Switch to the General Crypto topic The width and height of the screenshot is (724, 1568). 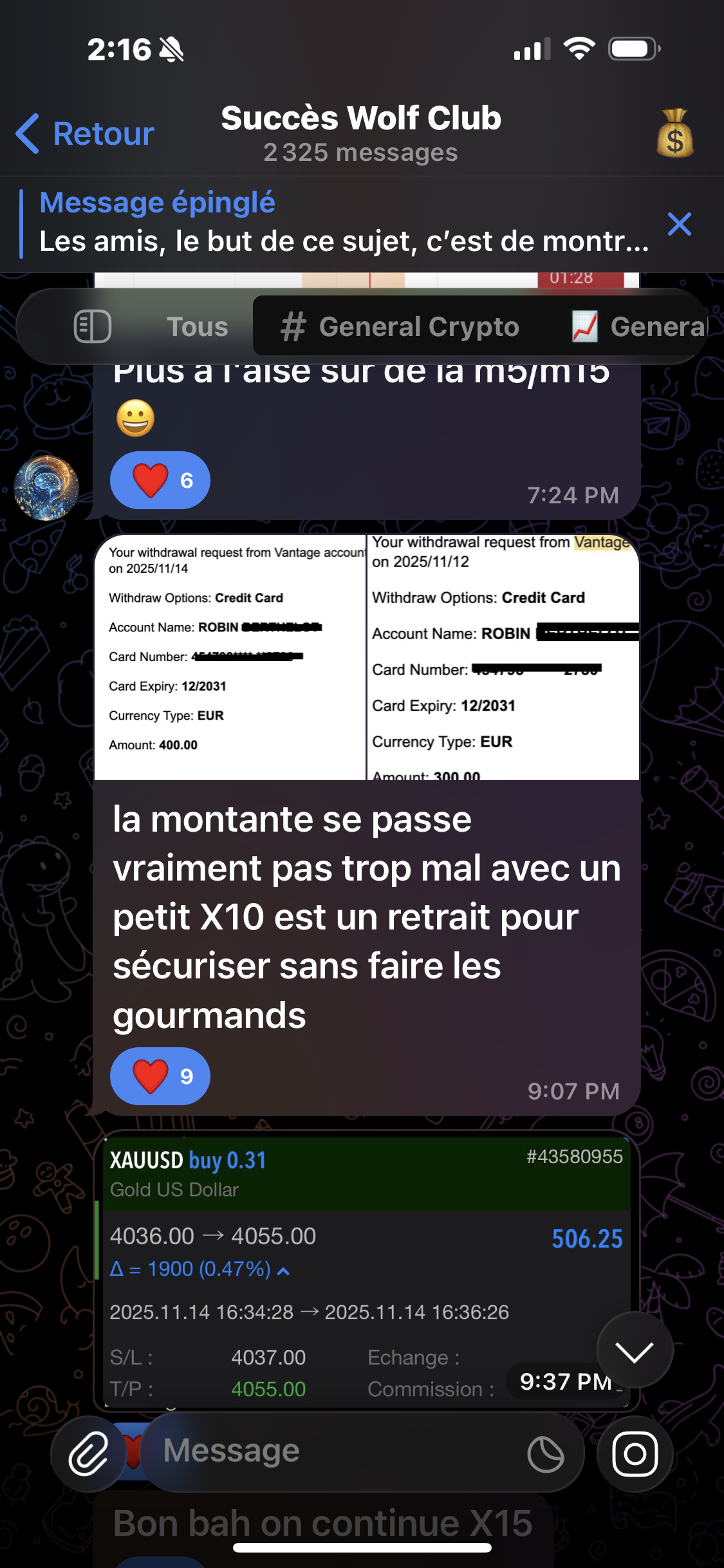[400, 326]
